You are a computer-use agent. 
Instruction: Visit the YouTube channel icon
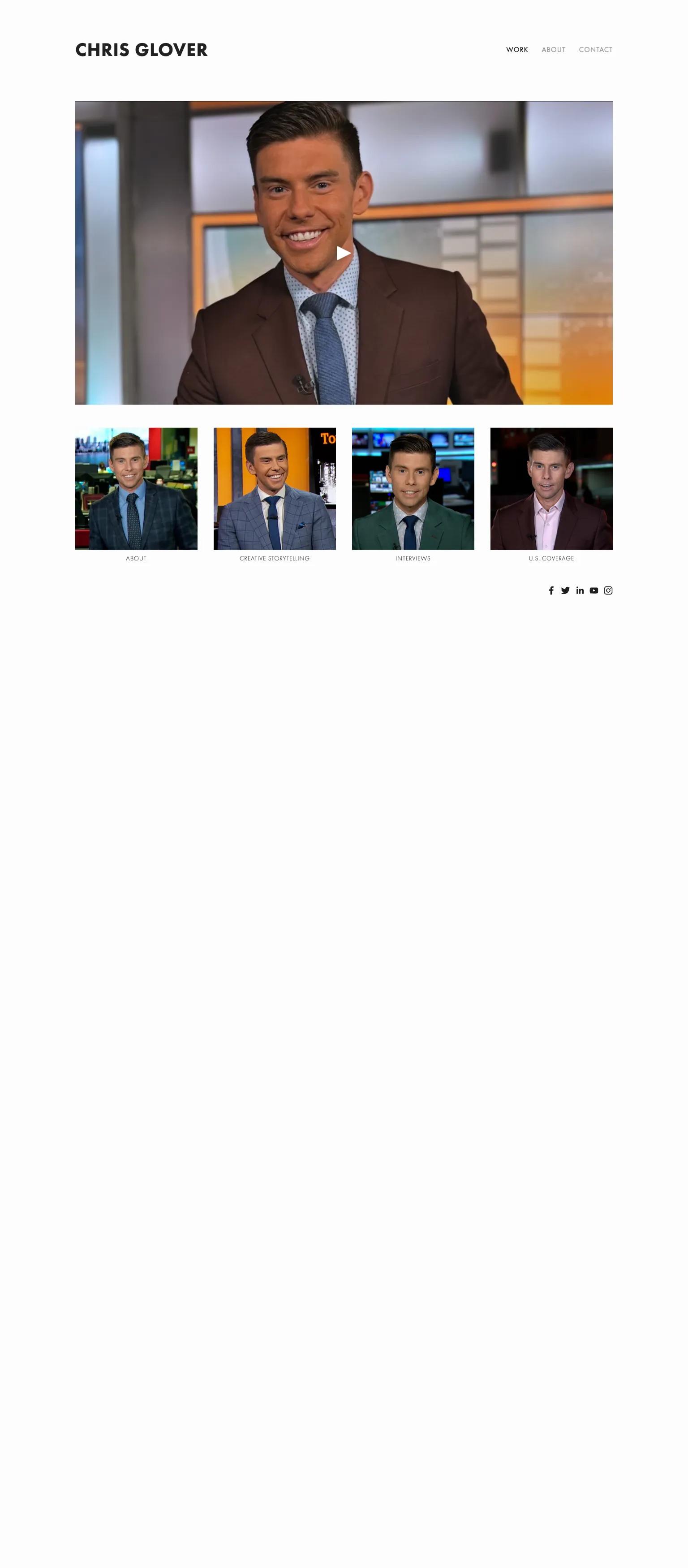pyautogui.click(x=593, y=590)
